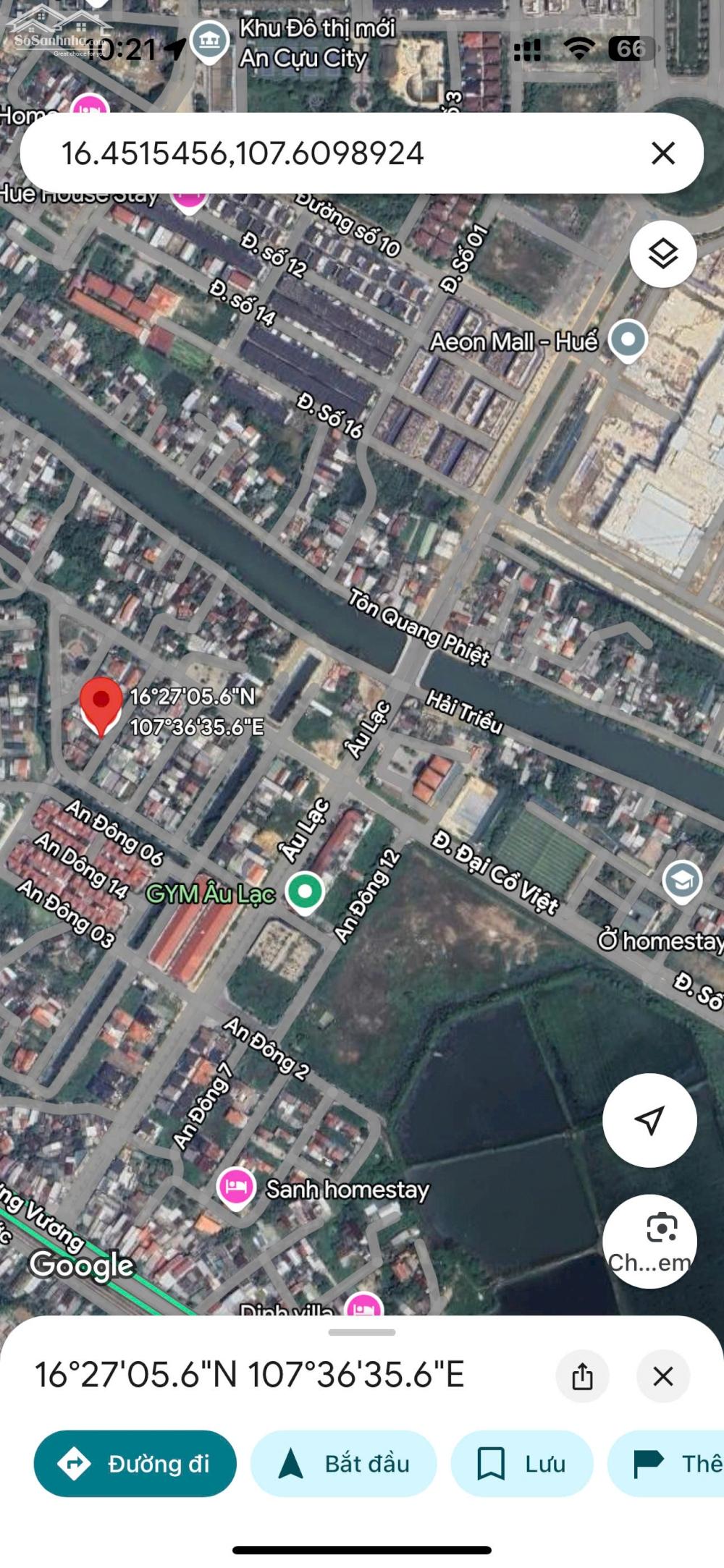Open the map layers button

[663, 254]
